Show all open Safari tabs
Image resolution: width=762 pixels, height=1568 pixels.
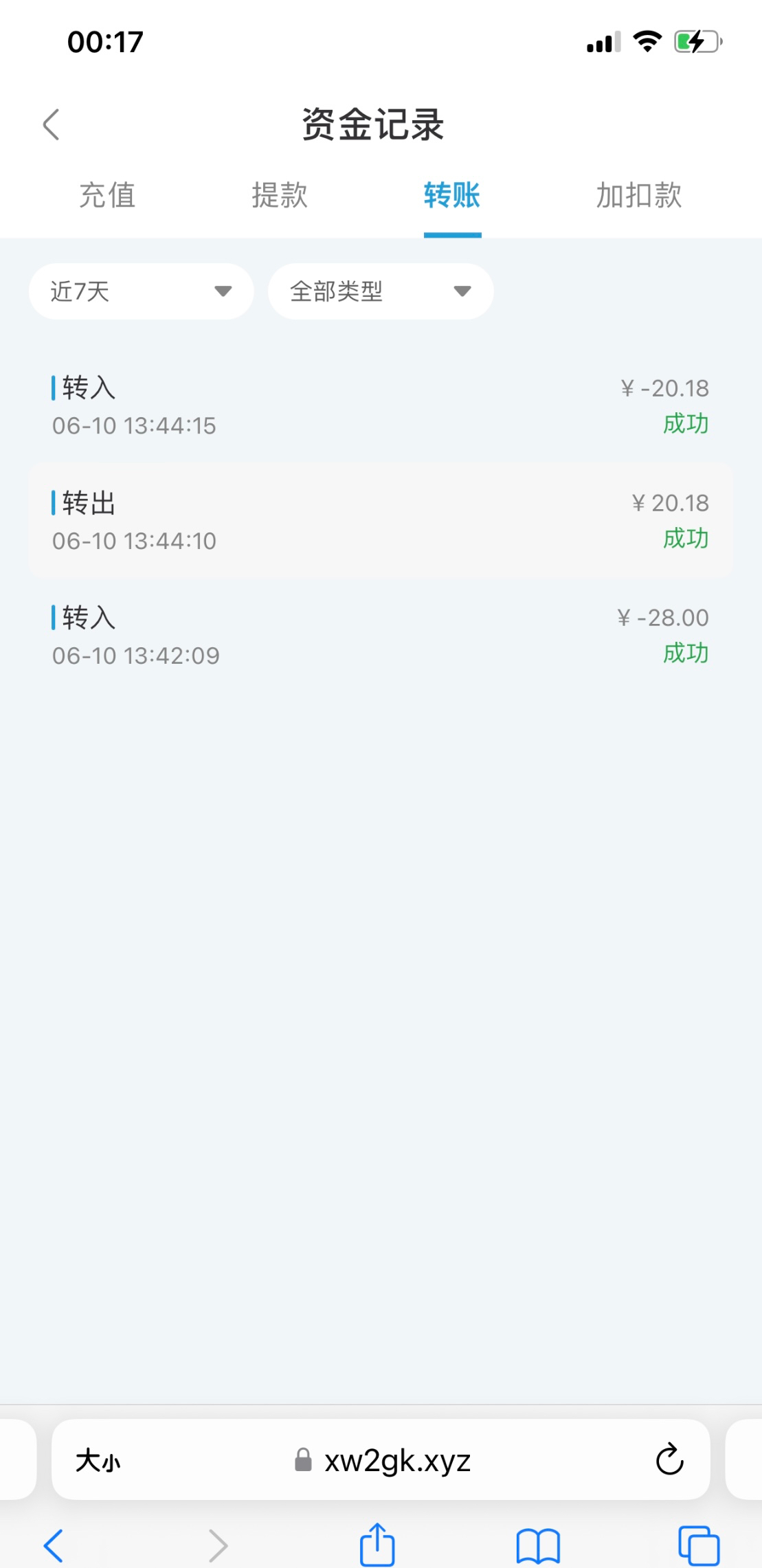click(699, 1546)
